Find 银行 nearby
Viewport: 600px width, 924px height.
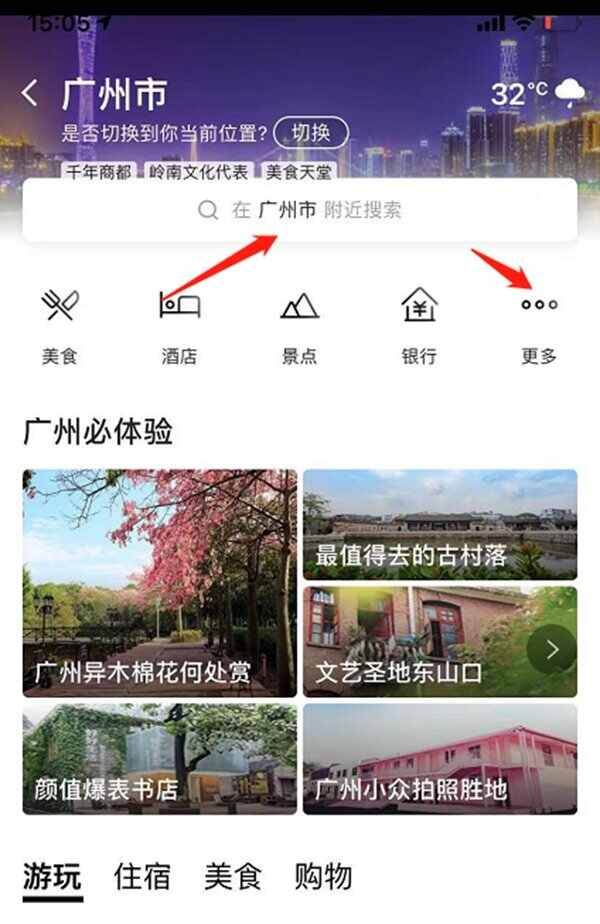pos(419,325)
